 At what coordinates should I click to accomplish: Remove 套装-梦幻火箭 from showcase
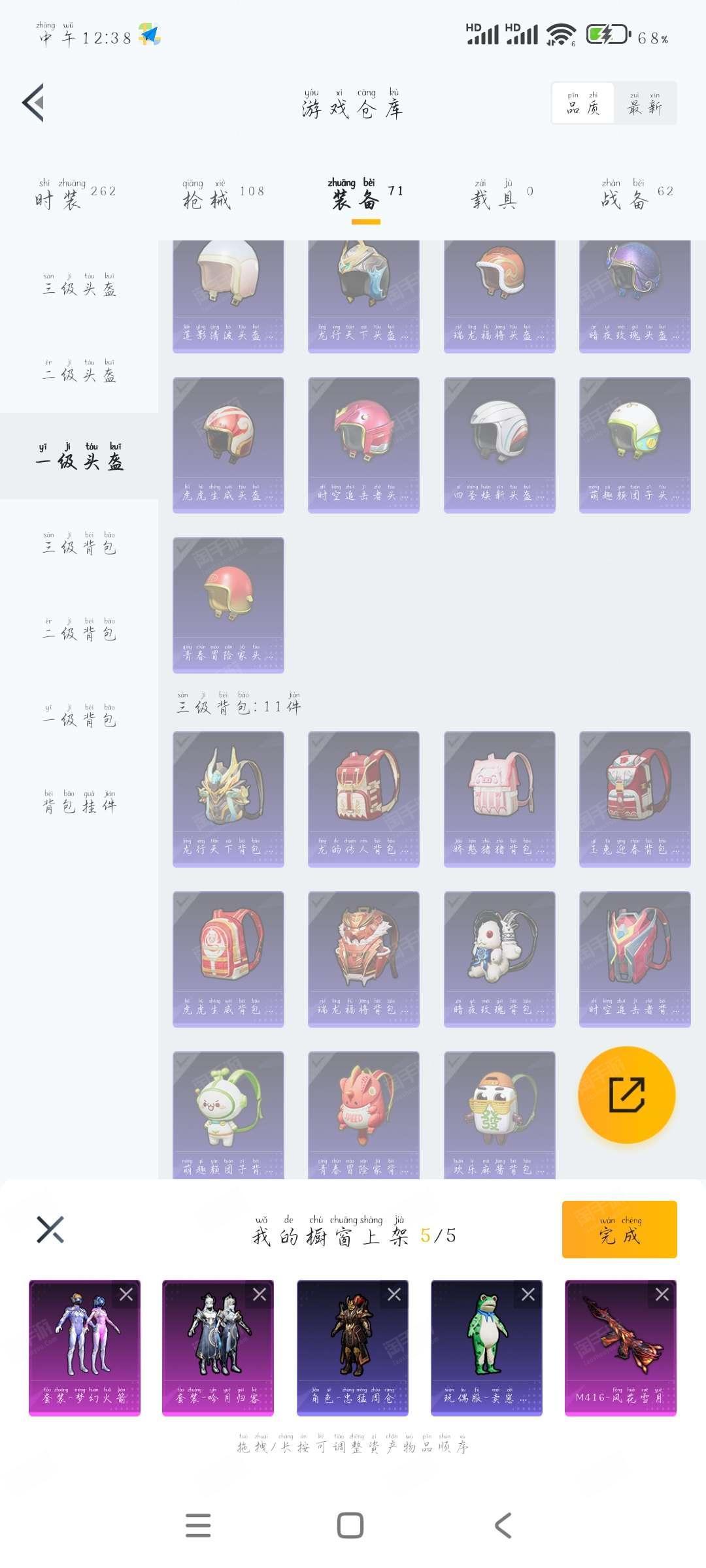(126, 1294)
